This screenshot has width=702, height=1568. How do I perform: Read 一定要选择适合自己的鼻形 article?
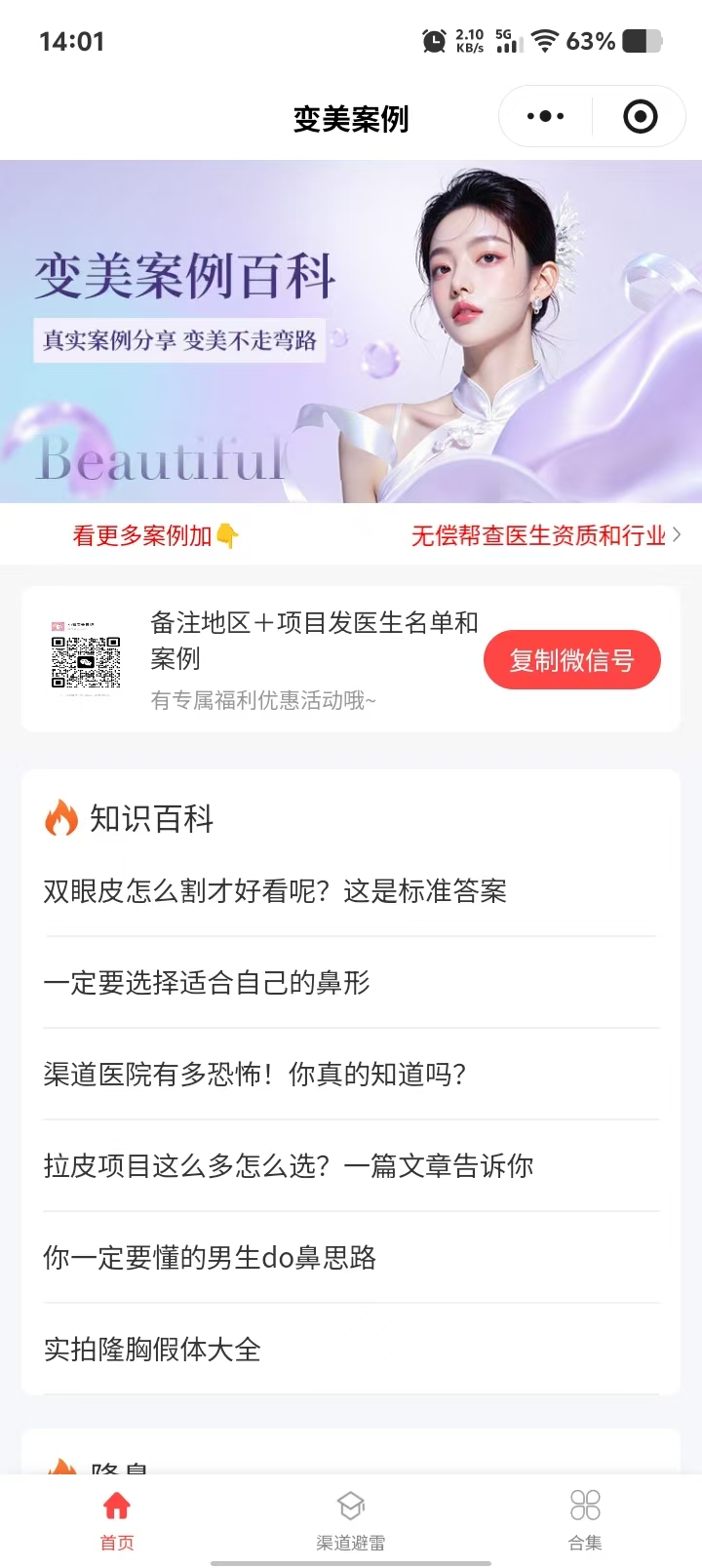(x=207, y=983)
